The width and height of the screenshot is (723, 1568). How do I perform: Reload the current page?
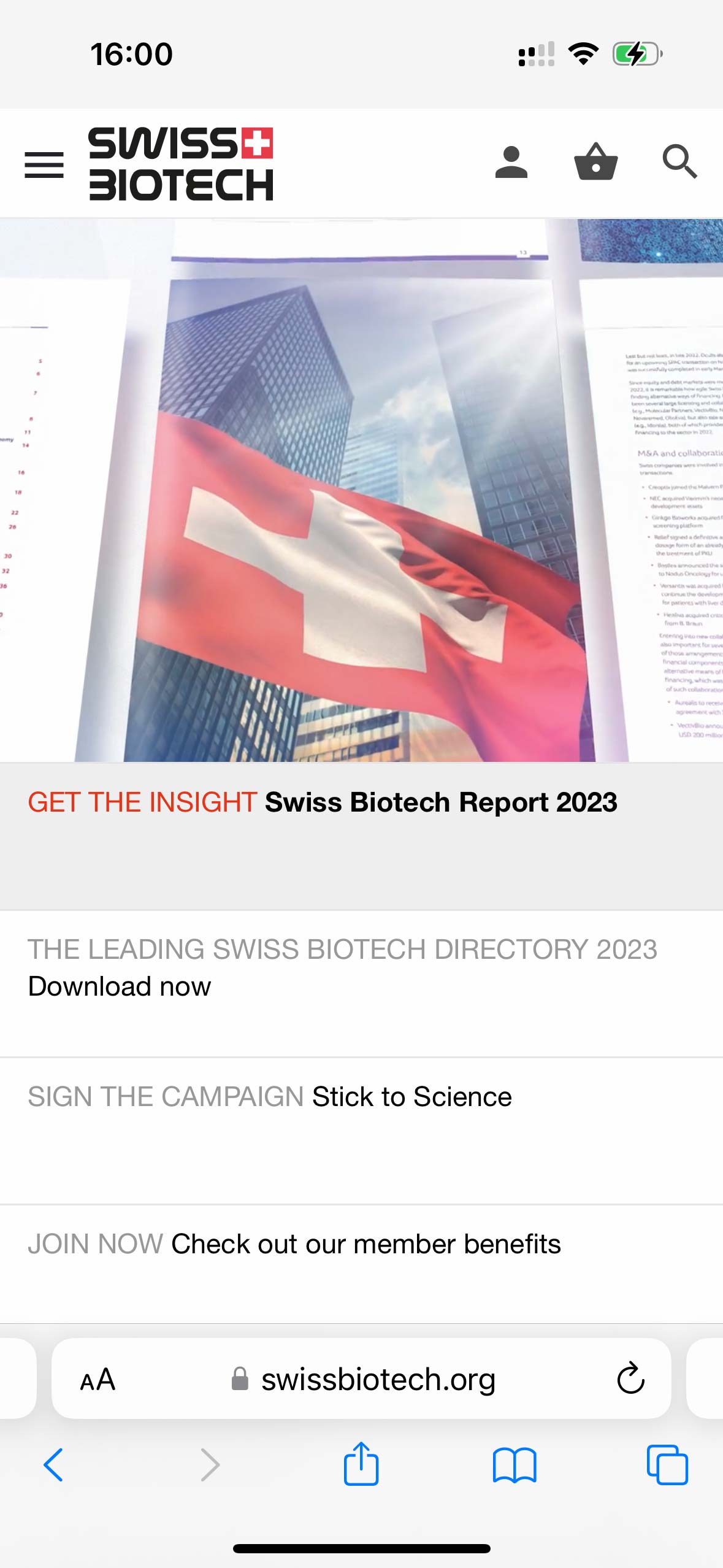click(630, 1380)
